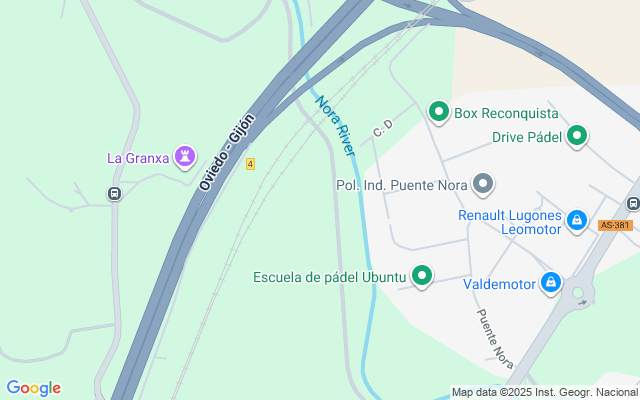Image resolution: width=640 pixels, height=400 pixels.
Task: Select the Box Reconquista map pin
Action: click(x=438, y=112)
